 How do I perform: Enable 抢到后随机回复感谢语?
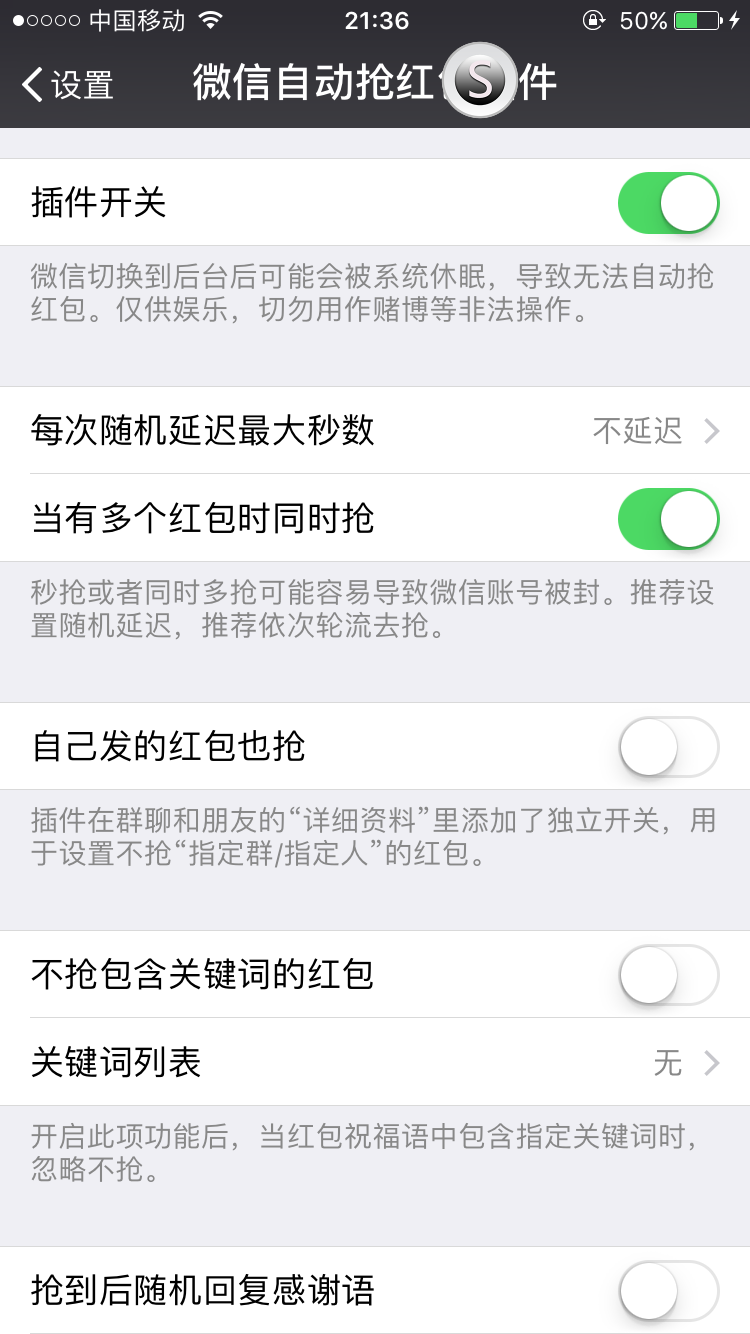point(668,1291)
